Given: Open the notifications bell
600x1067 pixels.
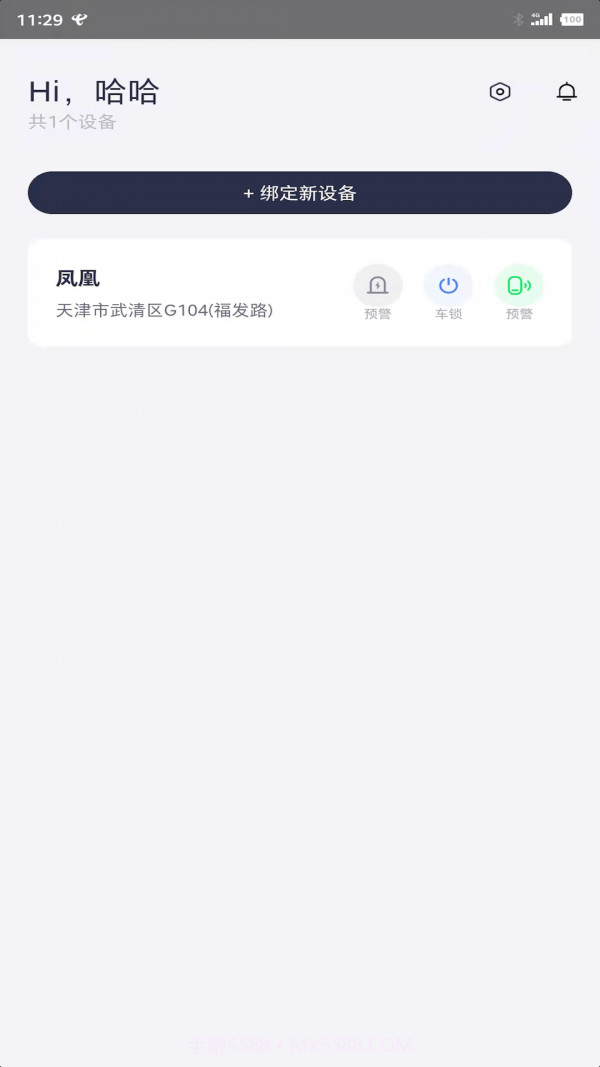Looking at the screenshot, I should click(x=567, y=92).
